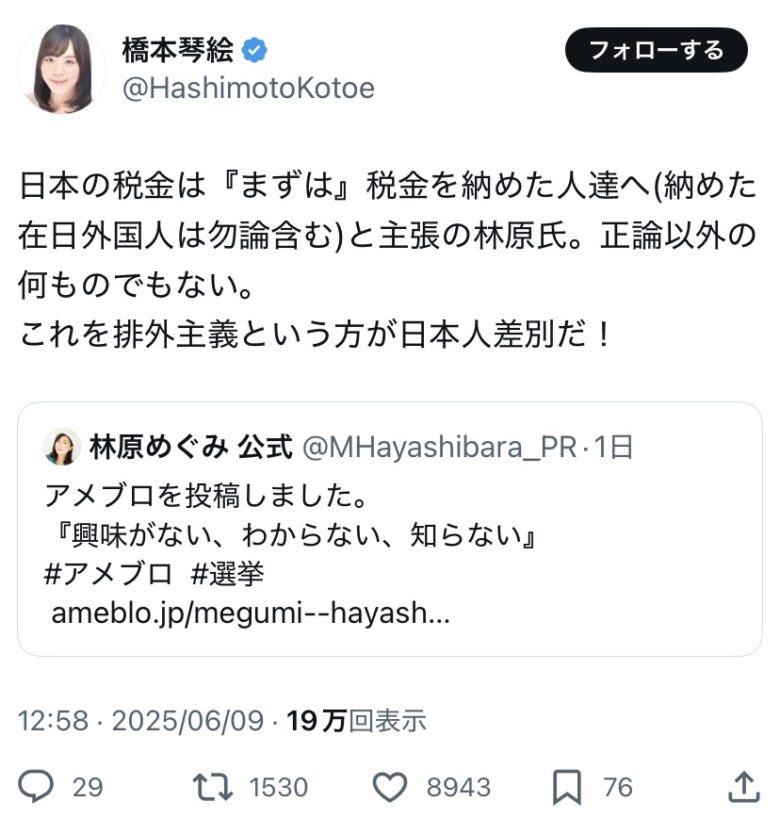Tap the フォローする follow button
This screenshot has width=780, height=818.
pos(656,50)
